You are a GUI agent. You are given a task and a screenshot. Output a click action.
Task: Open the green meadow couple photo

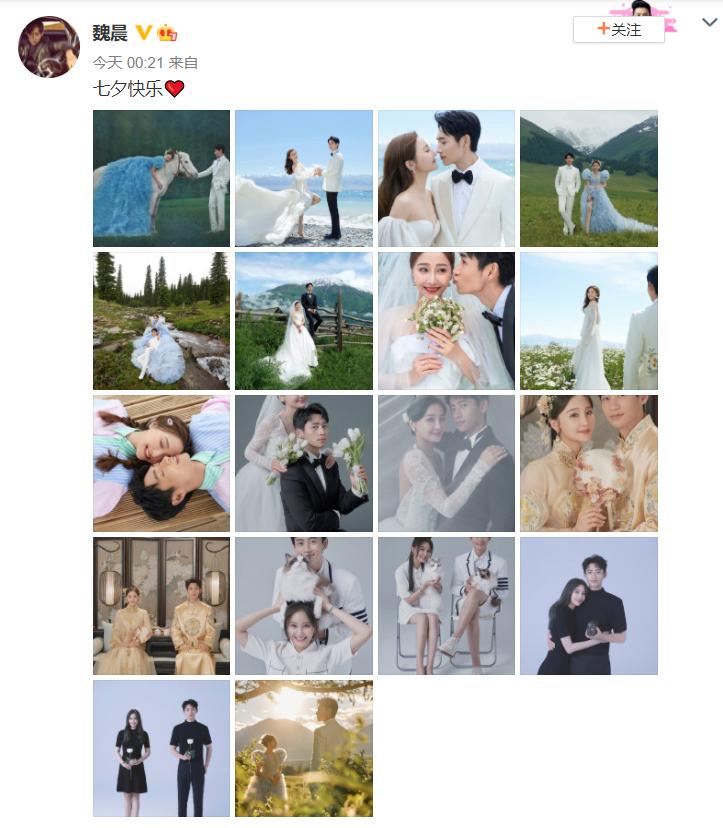tap(588, 178)
